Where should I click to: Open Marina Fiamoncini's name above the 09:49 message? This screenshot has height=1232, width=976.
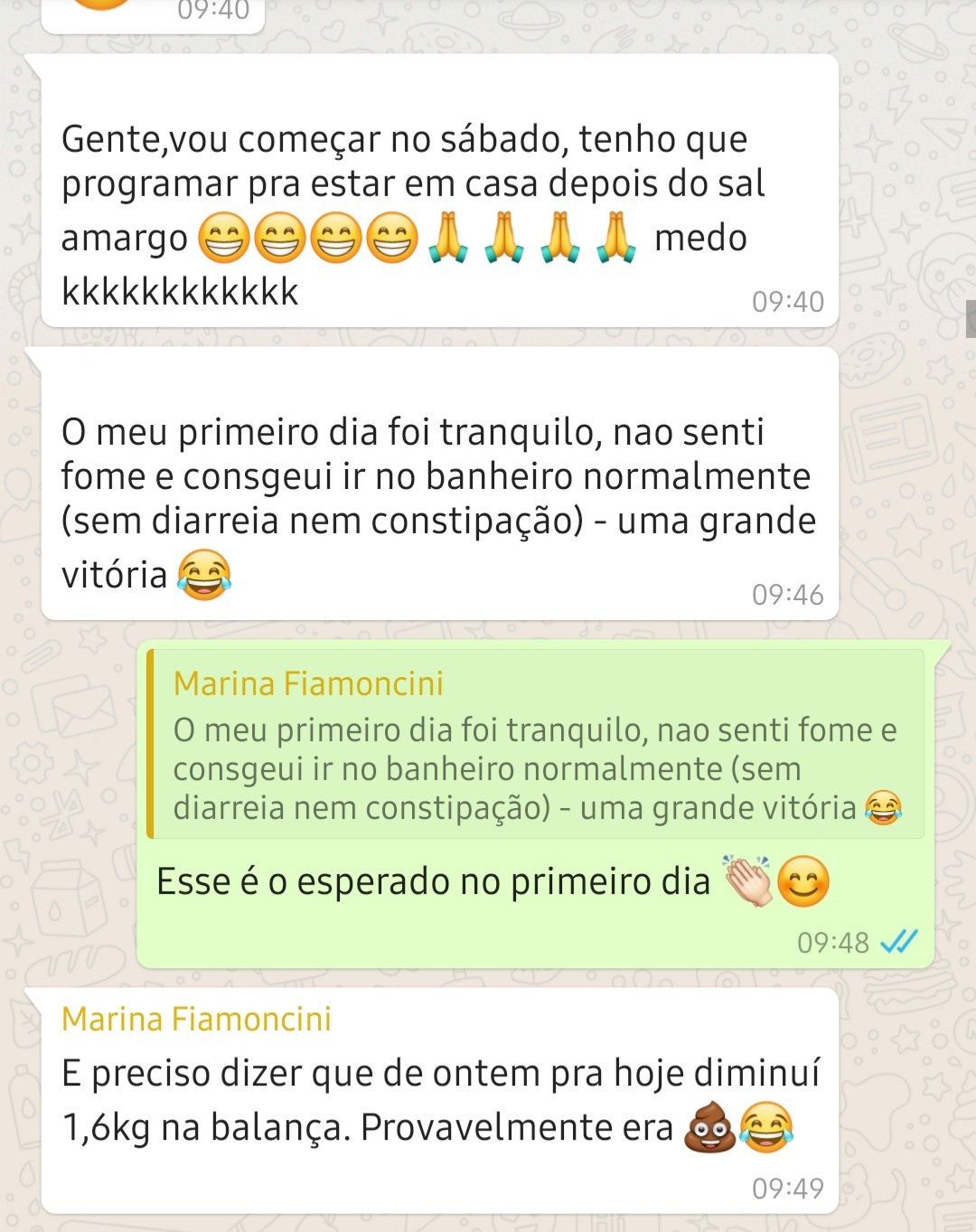[197, 1019]
